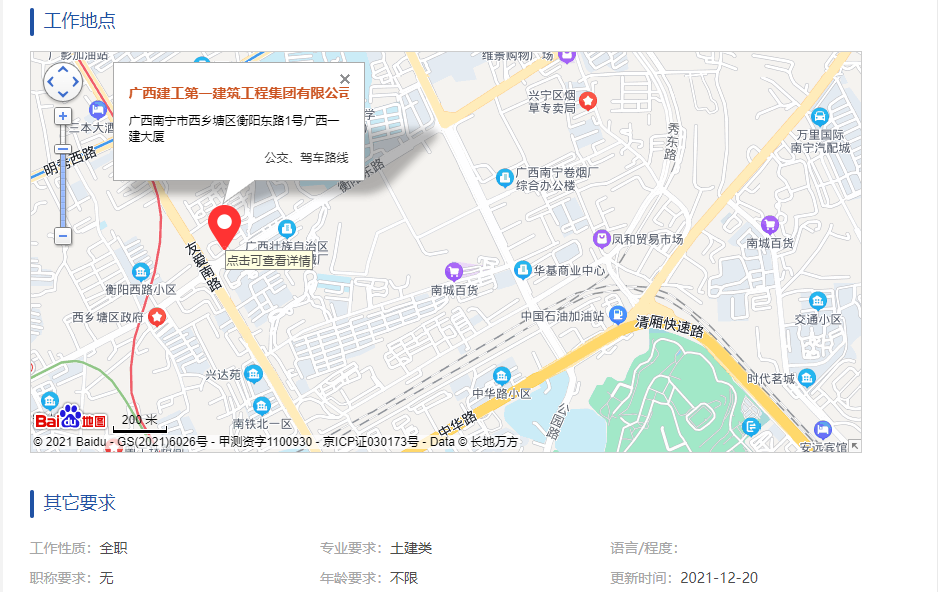Expand the map overview corner button
The height and width of the screenshot is (592, 940).
pos(855,446)
